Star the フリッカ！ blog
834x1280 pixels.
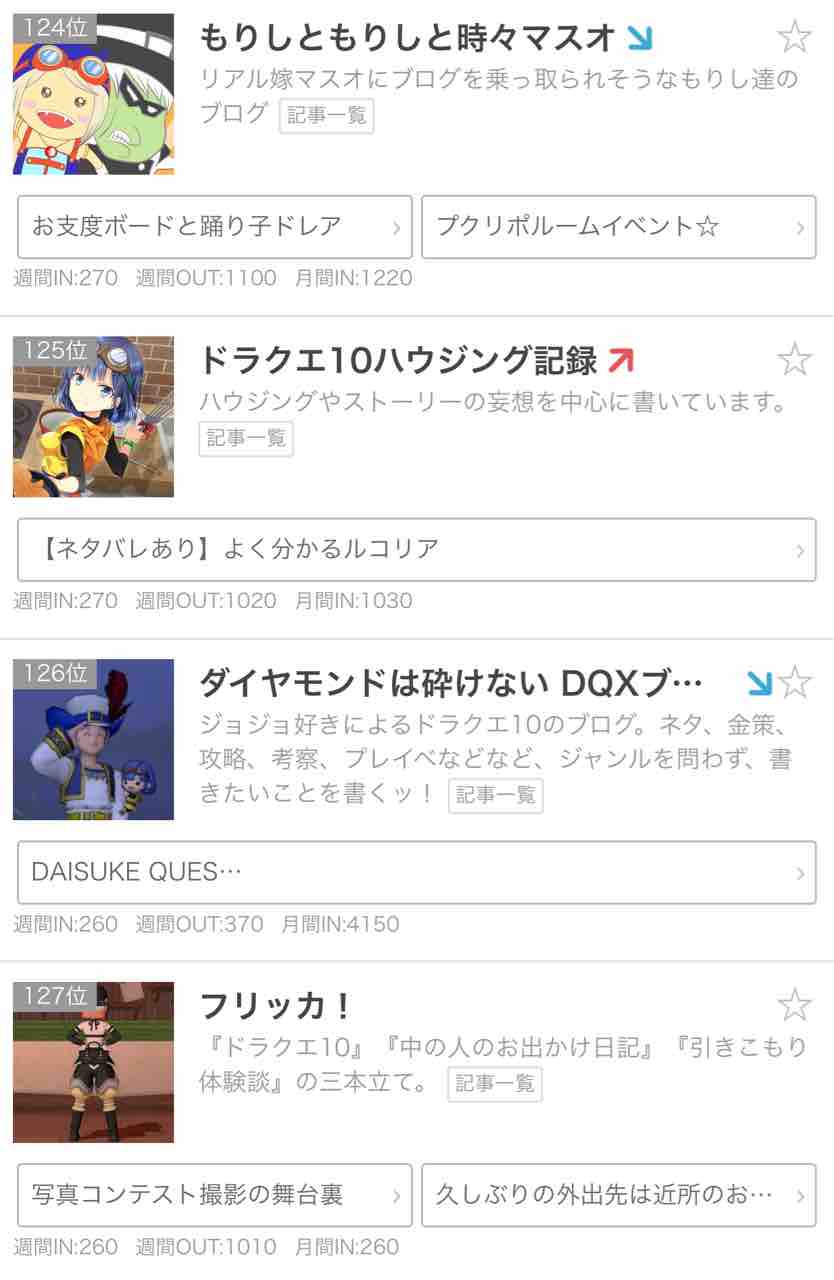[x=795, y=1004]
